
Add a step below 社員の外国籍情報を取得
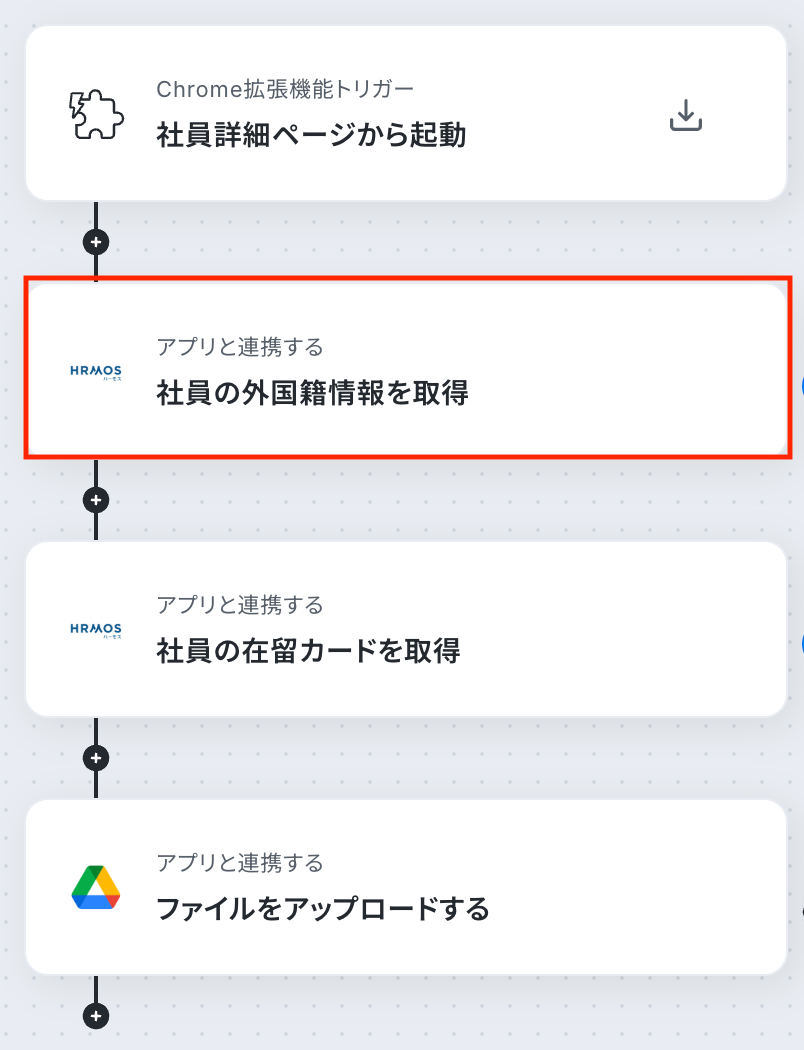click(x=96, y=499)
